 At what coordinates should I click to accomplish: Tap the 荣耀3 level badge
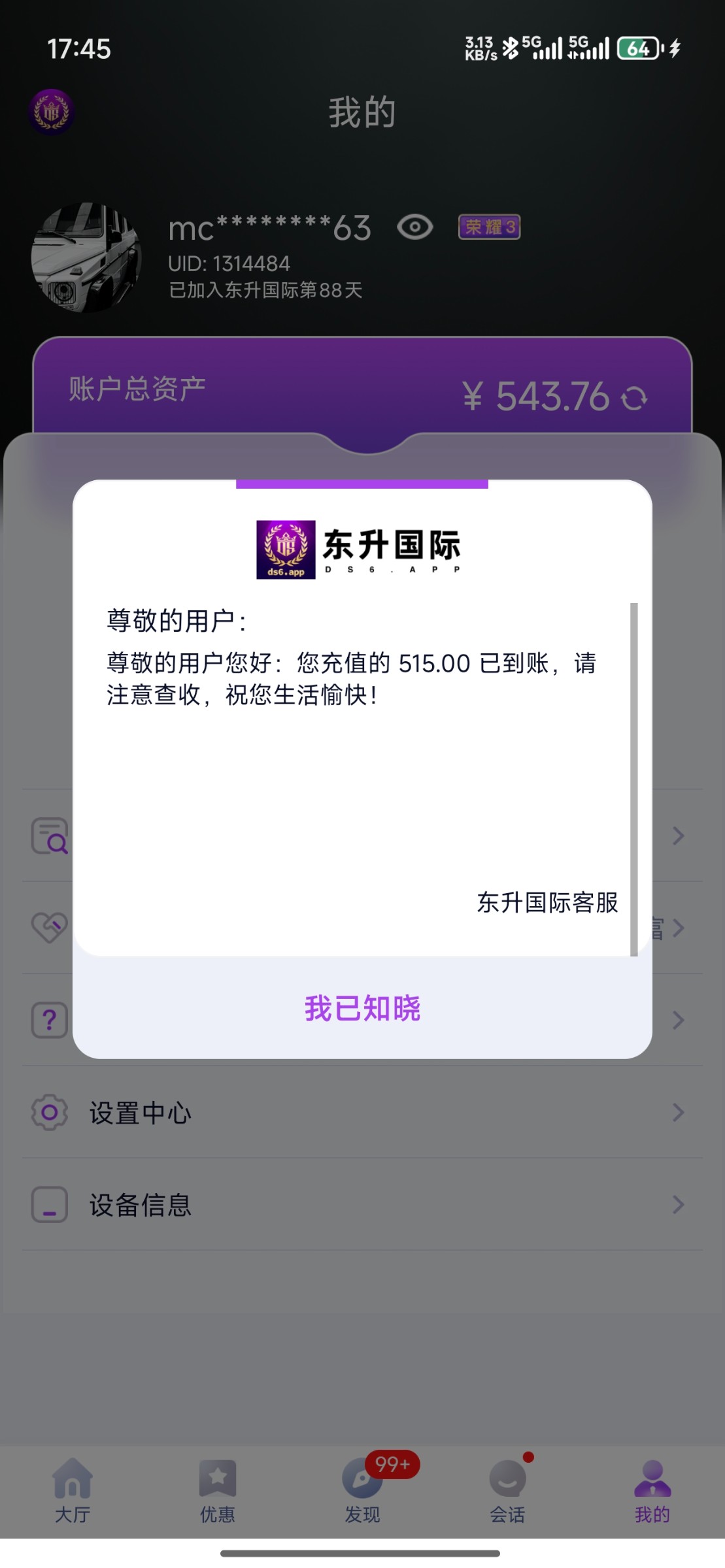[489, 227]
